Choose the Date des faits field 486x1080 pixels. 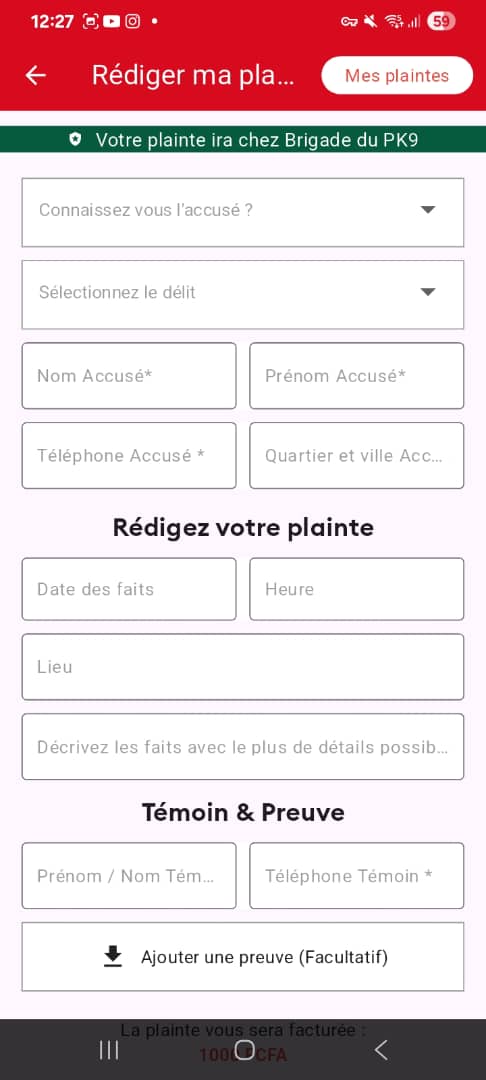coord(129,590)
